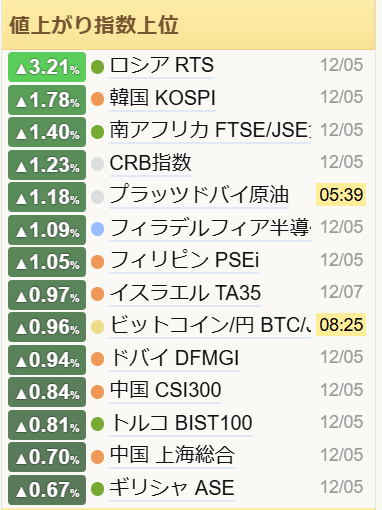
Task: Open イスラエル TA35 index
Action: coord(185,293)
